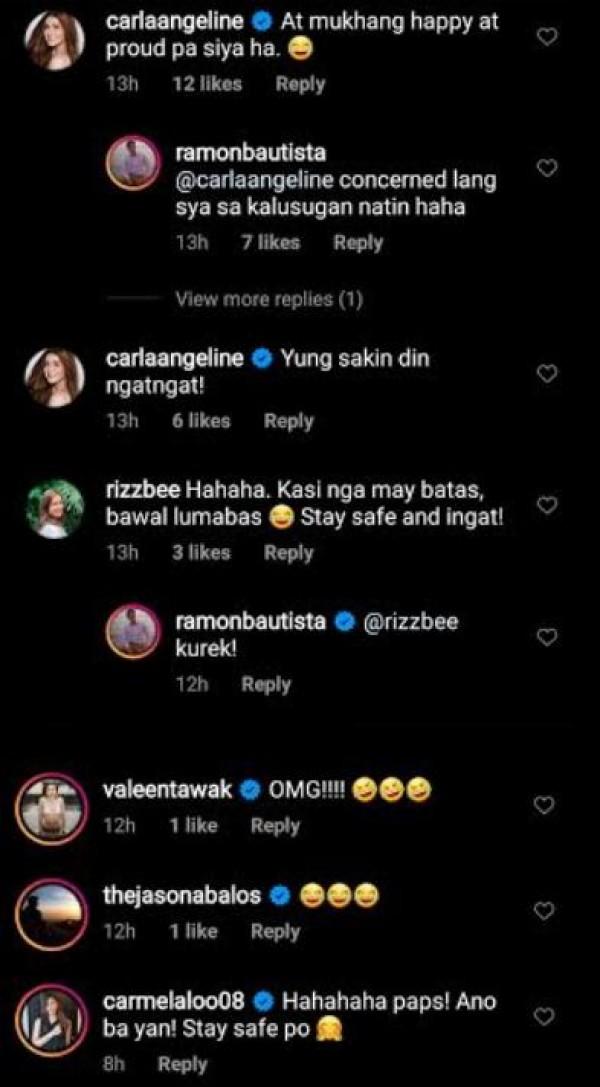Reply to rizzbee's comment
This screenshot has height=1087, width=600.
pyautogui.click(x=288, y=552)
